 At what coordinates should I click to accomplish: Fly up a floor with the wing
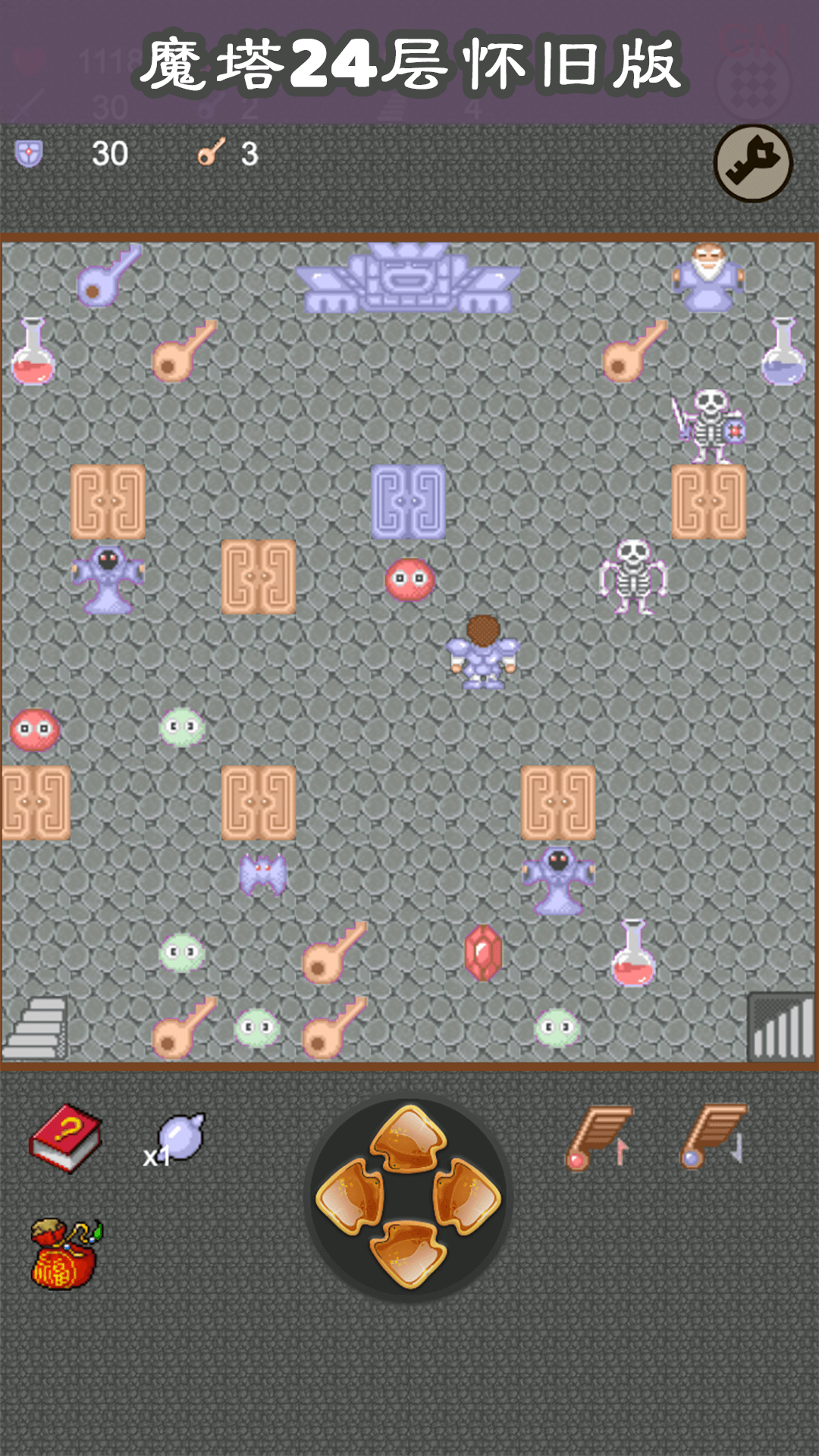pos(601,1137)
